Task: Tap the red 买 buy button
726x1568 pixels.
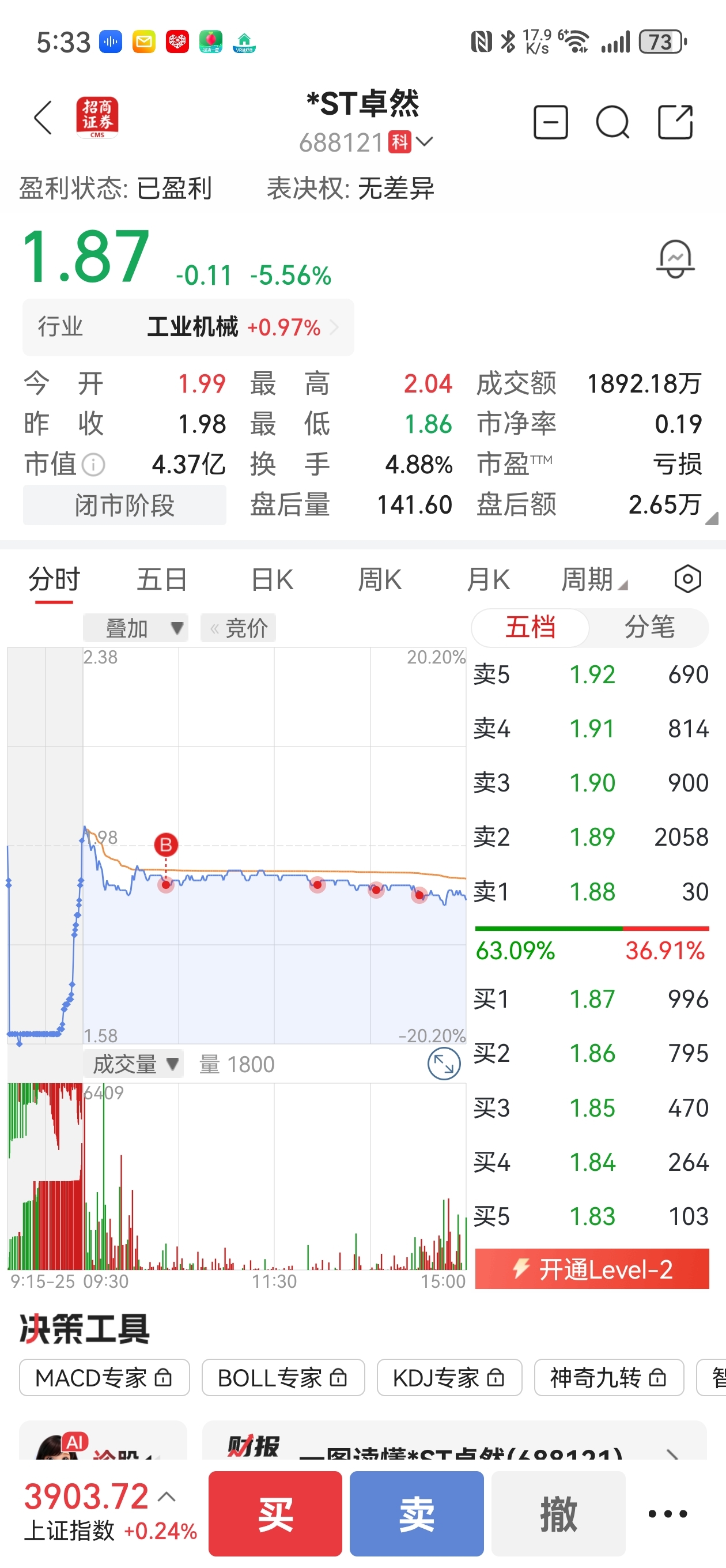Action: (x=275, y=1513)
